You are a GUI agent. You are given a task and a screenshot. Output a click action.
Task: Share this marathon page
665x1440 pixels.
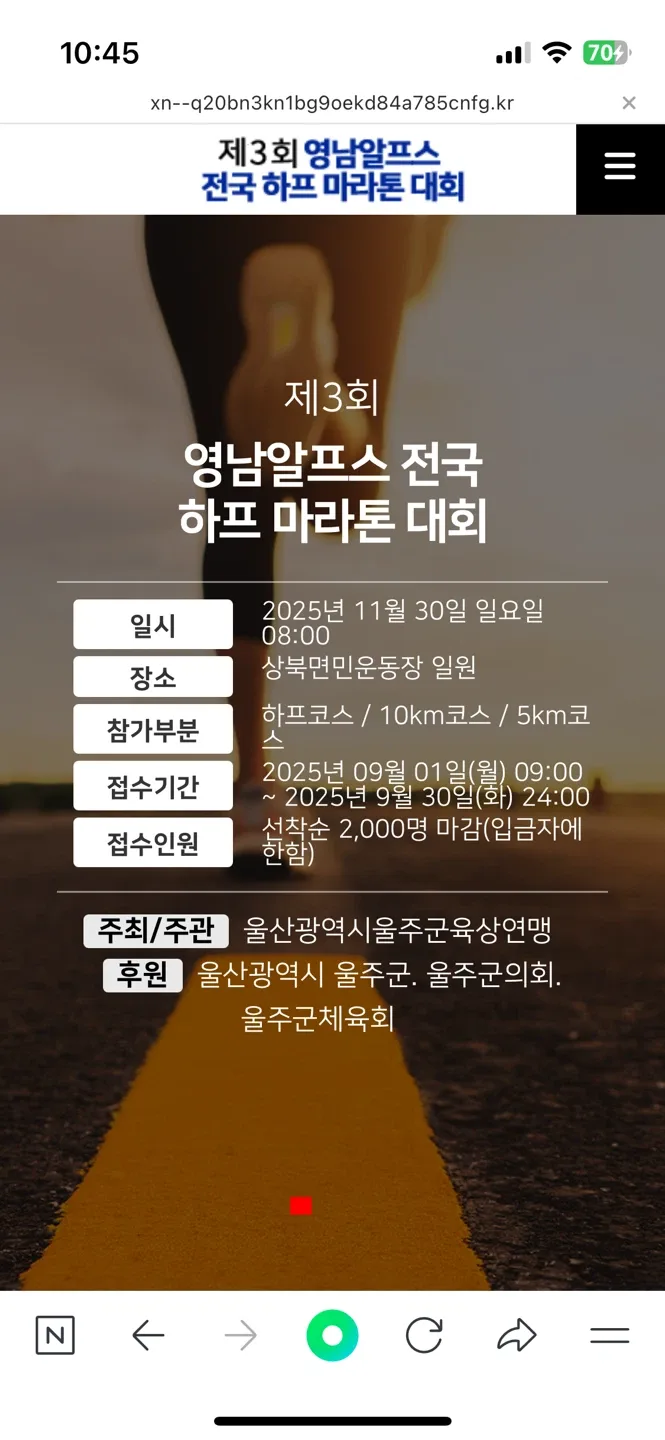coord(516,1335)
